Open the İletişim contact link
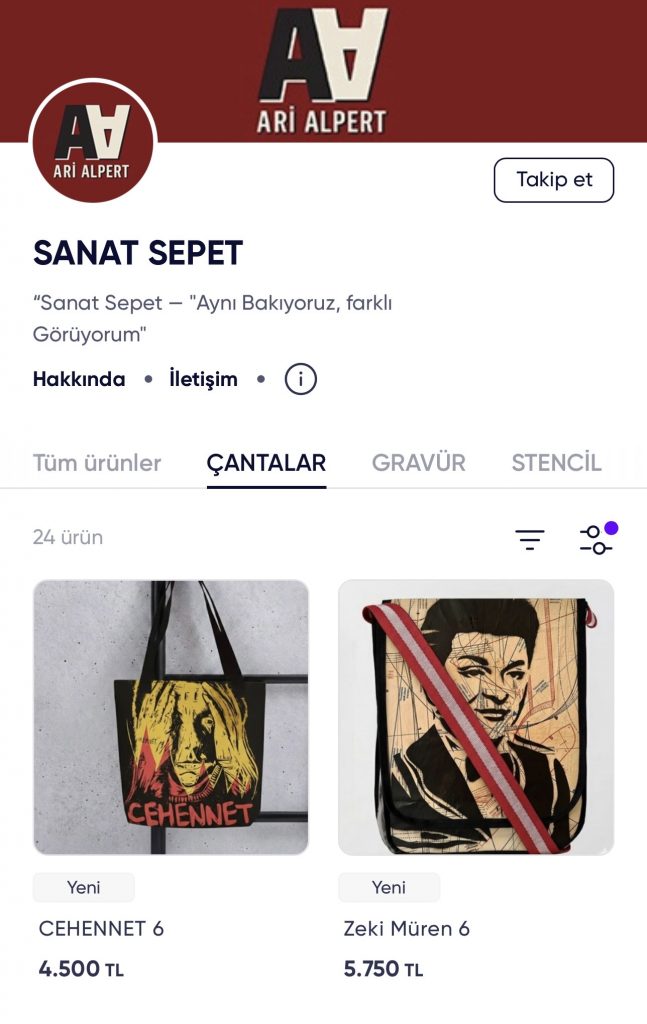 [203, 380]
